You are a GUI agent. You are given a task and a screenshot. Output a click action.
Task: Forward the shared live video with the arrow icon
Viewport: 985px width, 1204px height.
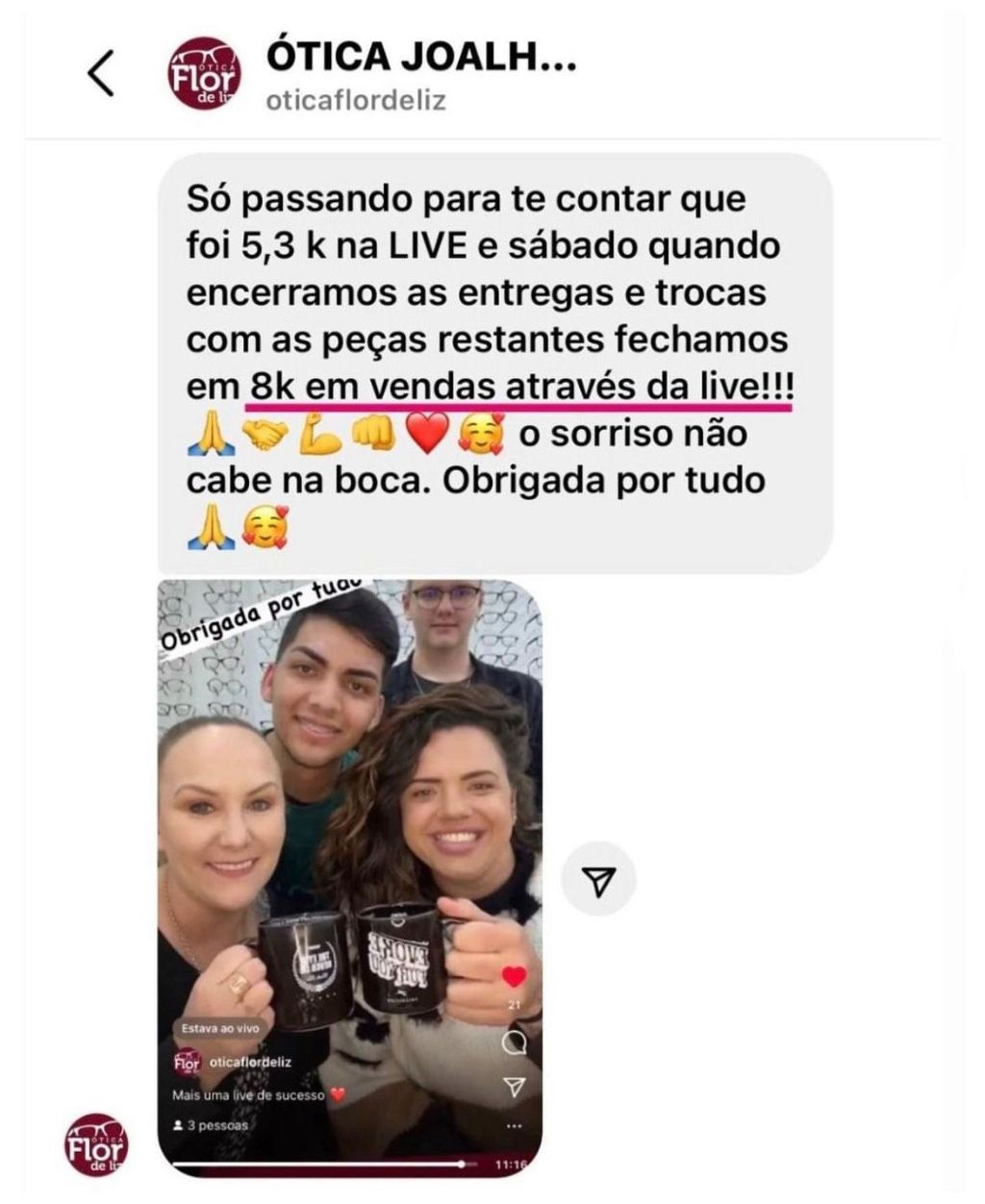click(599, 879)
